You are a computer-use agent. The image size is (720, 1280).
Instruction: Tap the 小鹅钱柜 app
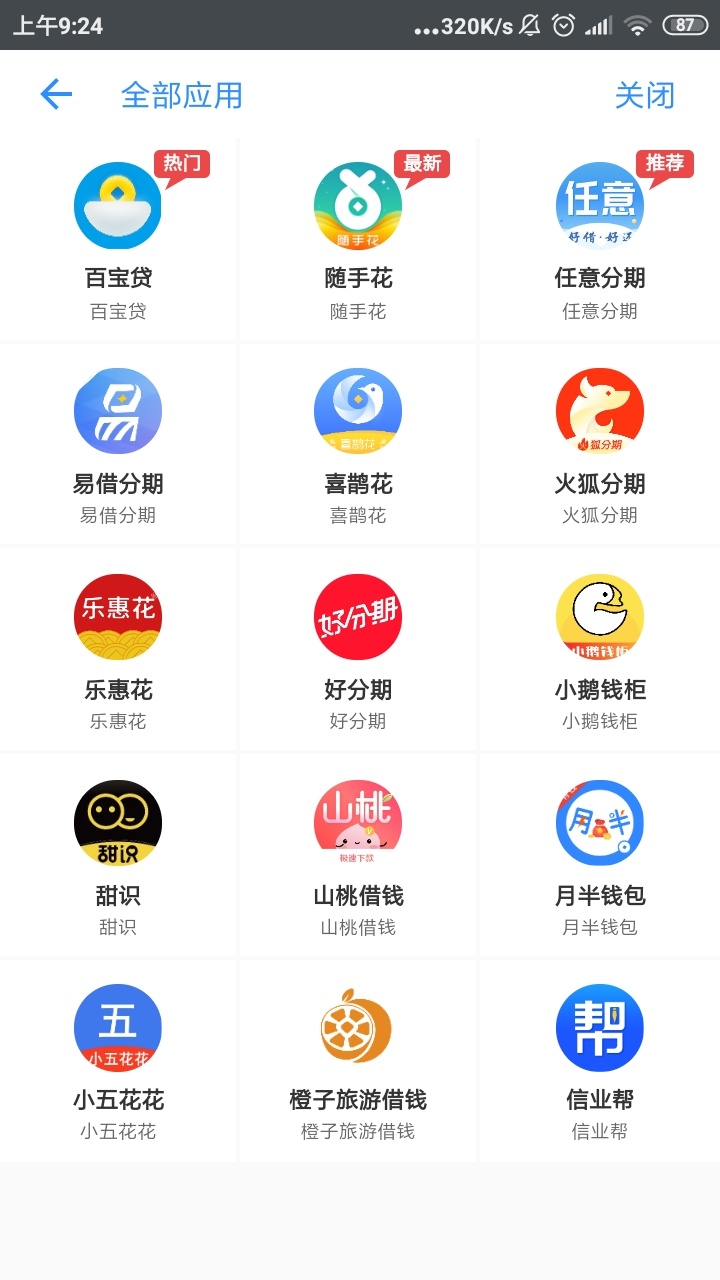tap(600, 650)
